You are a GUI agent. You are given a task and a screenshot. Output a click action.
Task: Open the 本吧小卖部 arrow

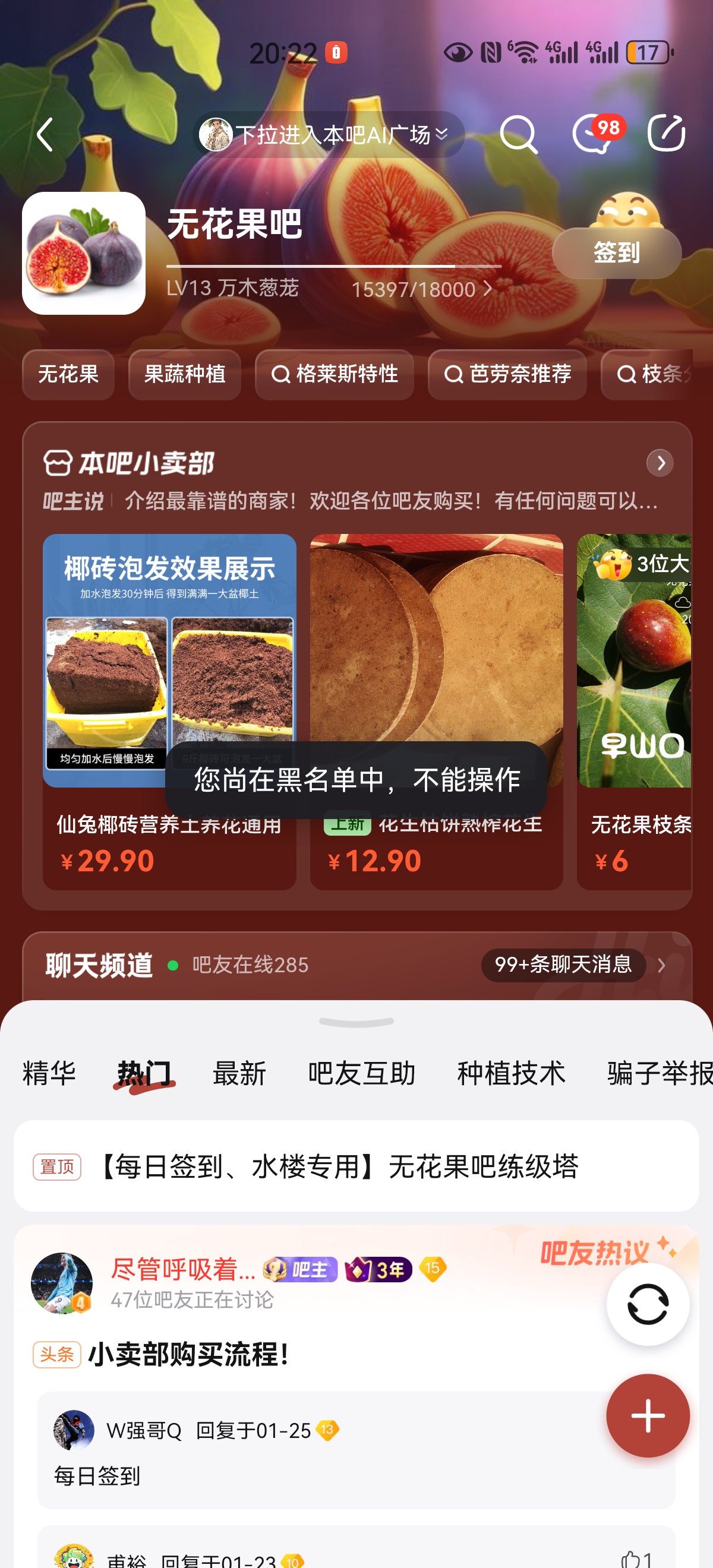660,463
